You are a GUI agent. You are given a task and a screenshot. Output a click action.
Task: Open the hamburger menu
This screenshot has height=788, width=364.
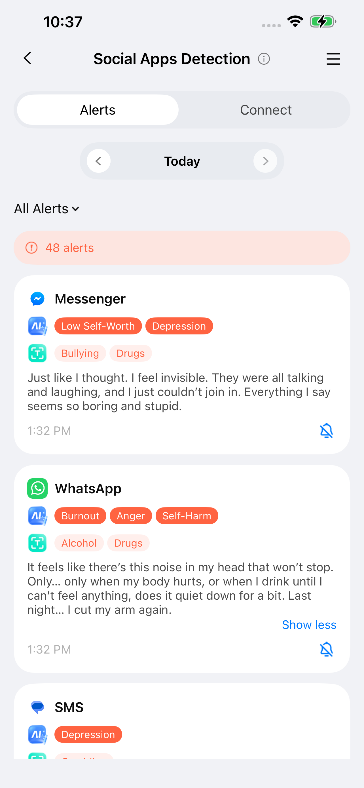(x=333, y=59)
